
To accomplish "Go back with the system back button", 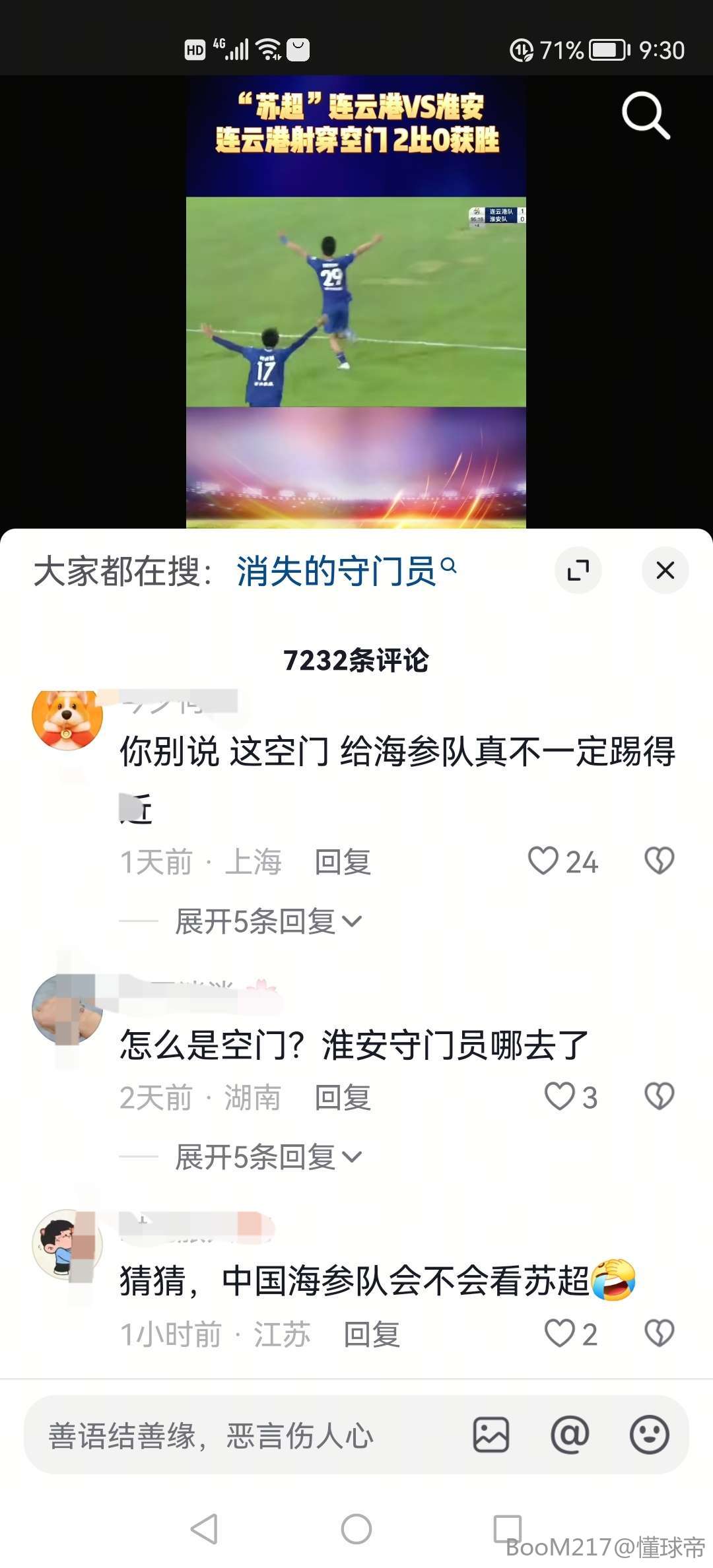I will click(x=205, y=1529).
